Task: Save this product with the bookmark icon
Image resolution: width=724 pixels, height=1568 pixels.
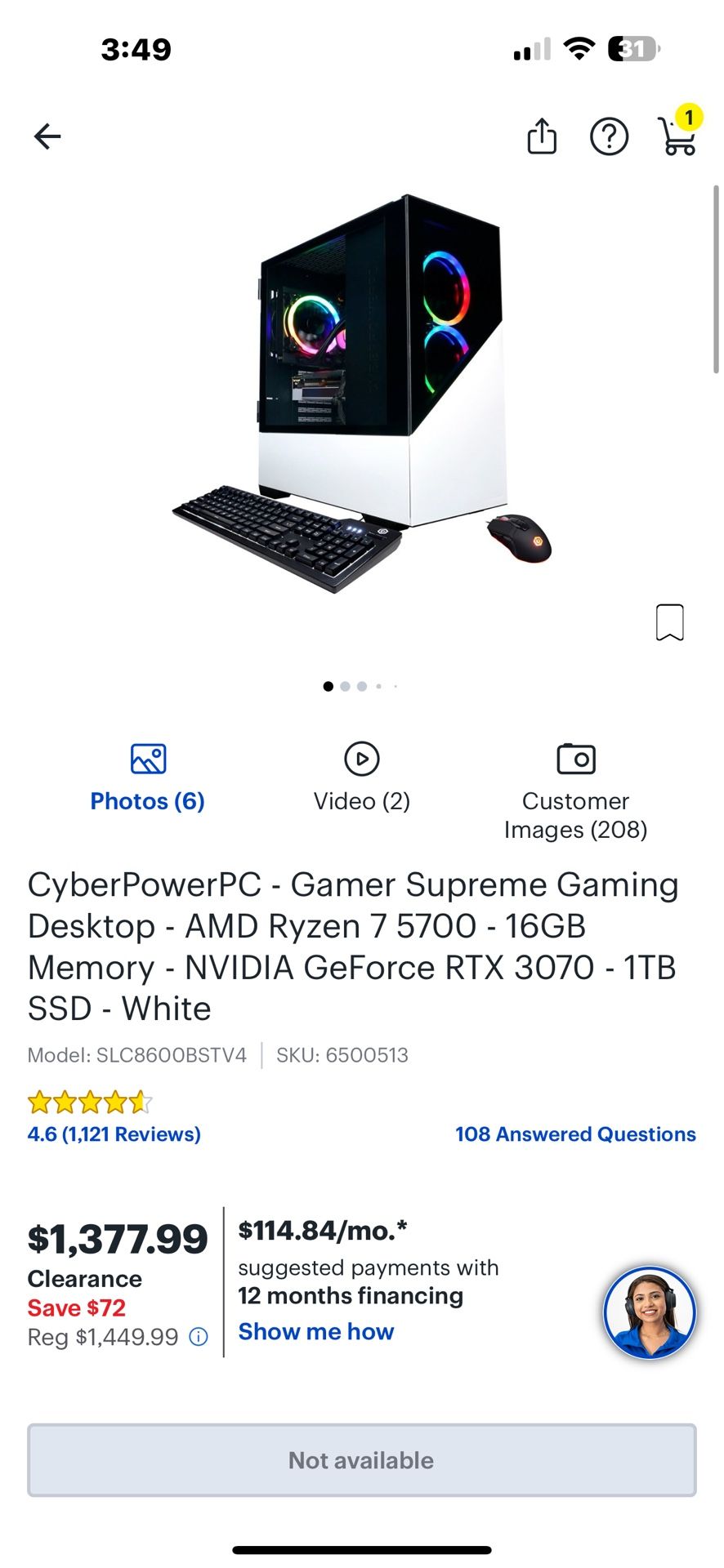Action: coord(669,622)
